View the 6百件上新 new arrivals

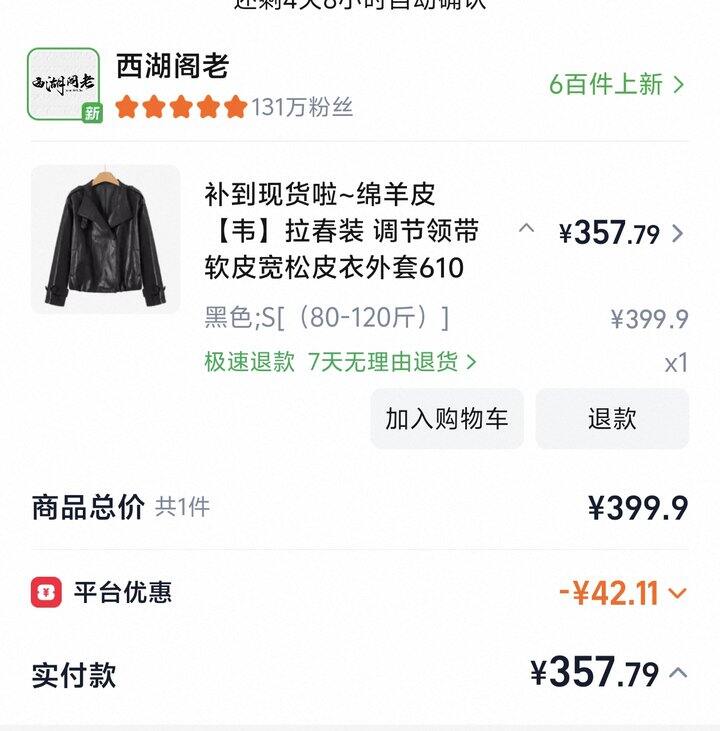(616, 84)
